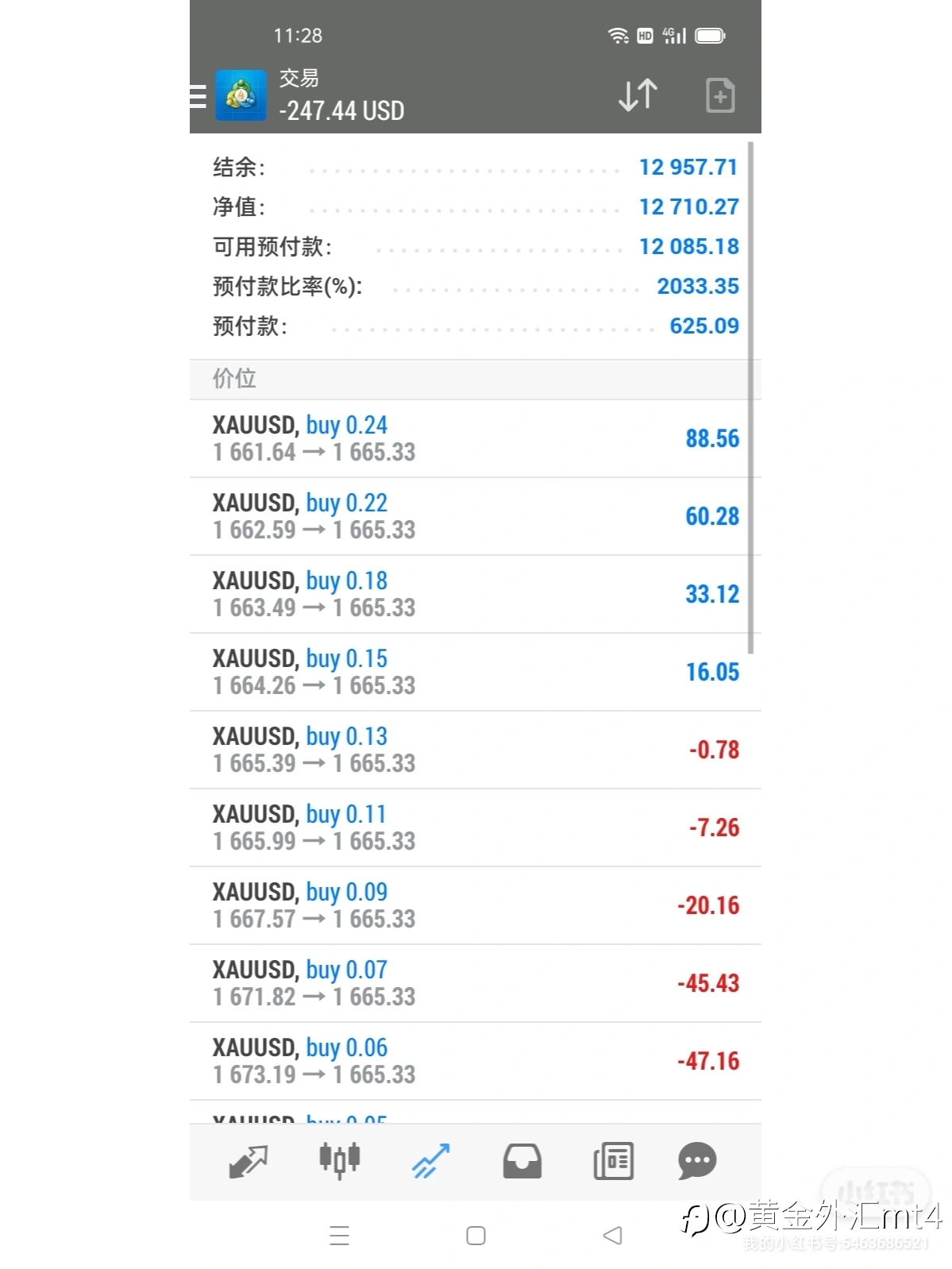
Task: Open the hamburger drawer menu
Action: coord(198,95)
